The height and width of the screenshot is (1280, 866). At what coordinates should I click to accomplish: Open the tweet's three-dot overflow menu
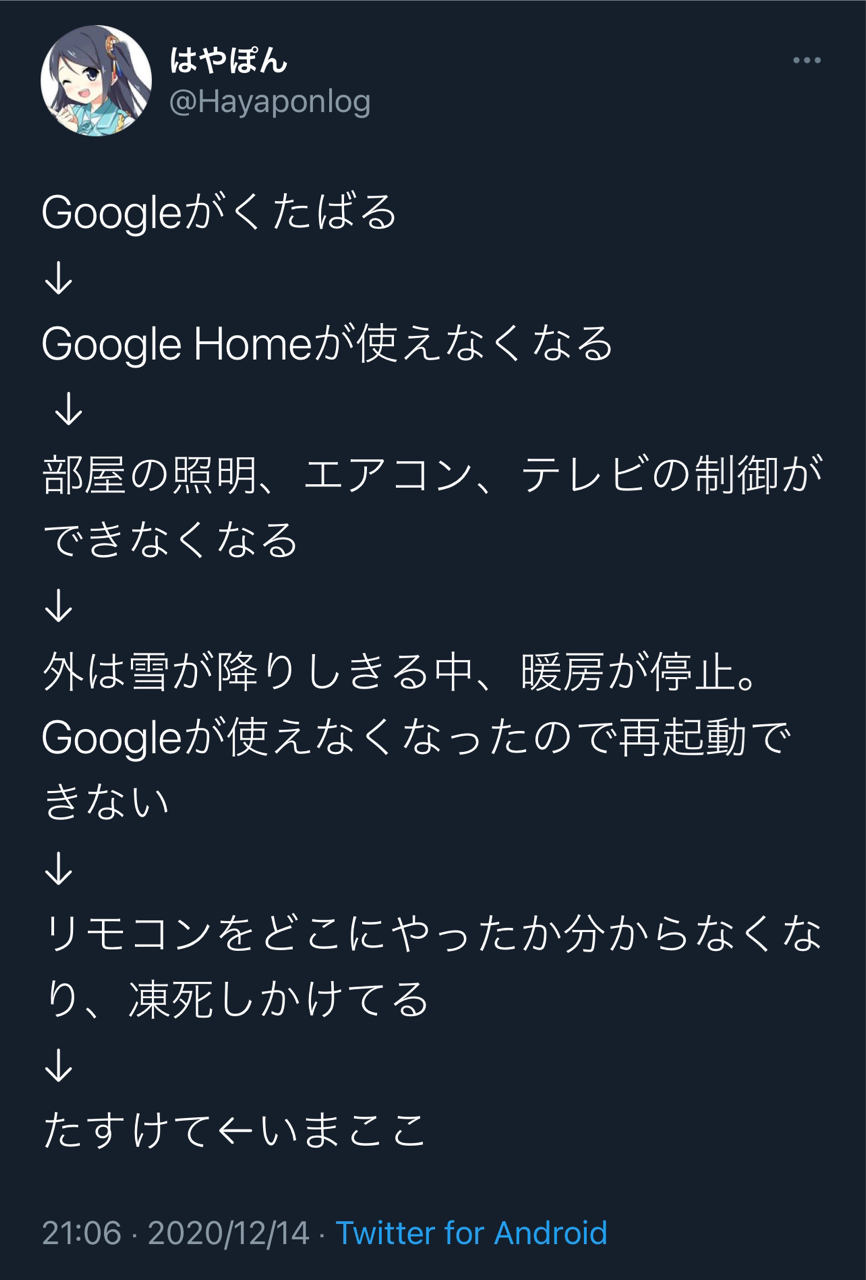point(806,61)
